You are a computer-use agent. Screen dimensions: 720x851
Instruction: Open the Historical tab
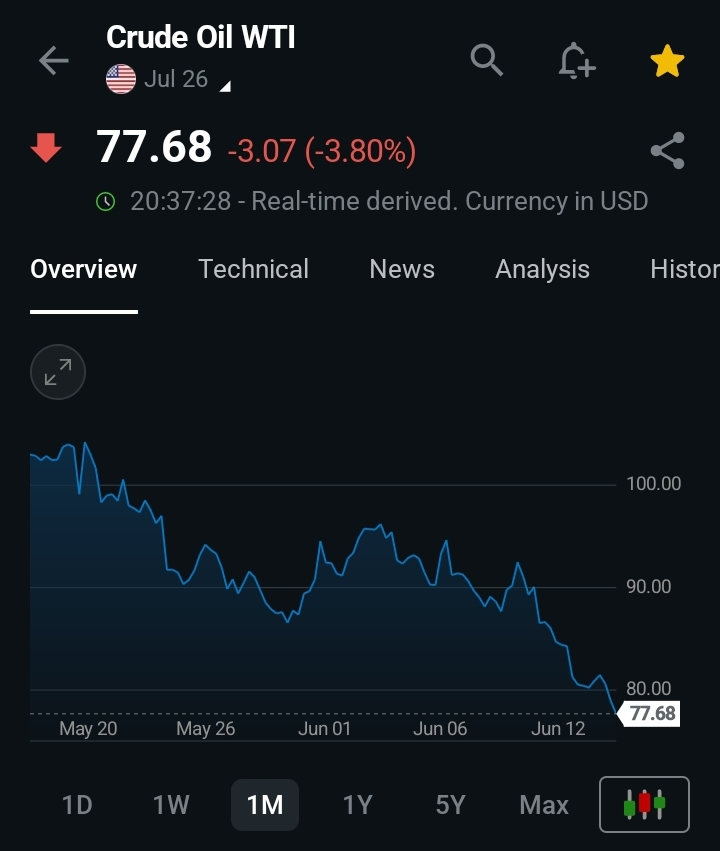pyautogui.click(x=685, y=269)
